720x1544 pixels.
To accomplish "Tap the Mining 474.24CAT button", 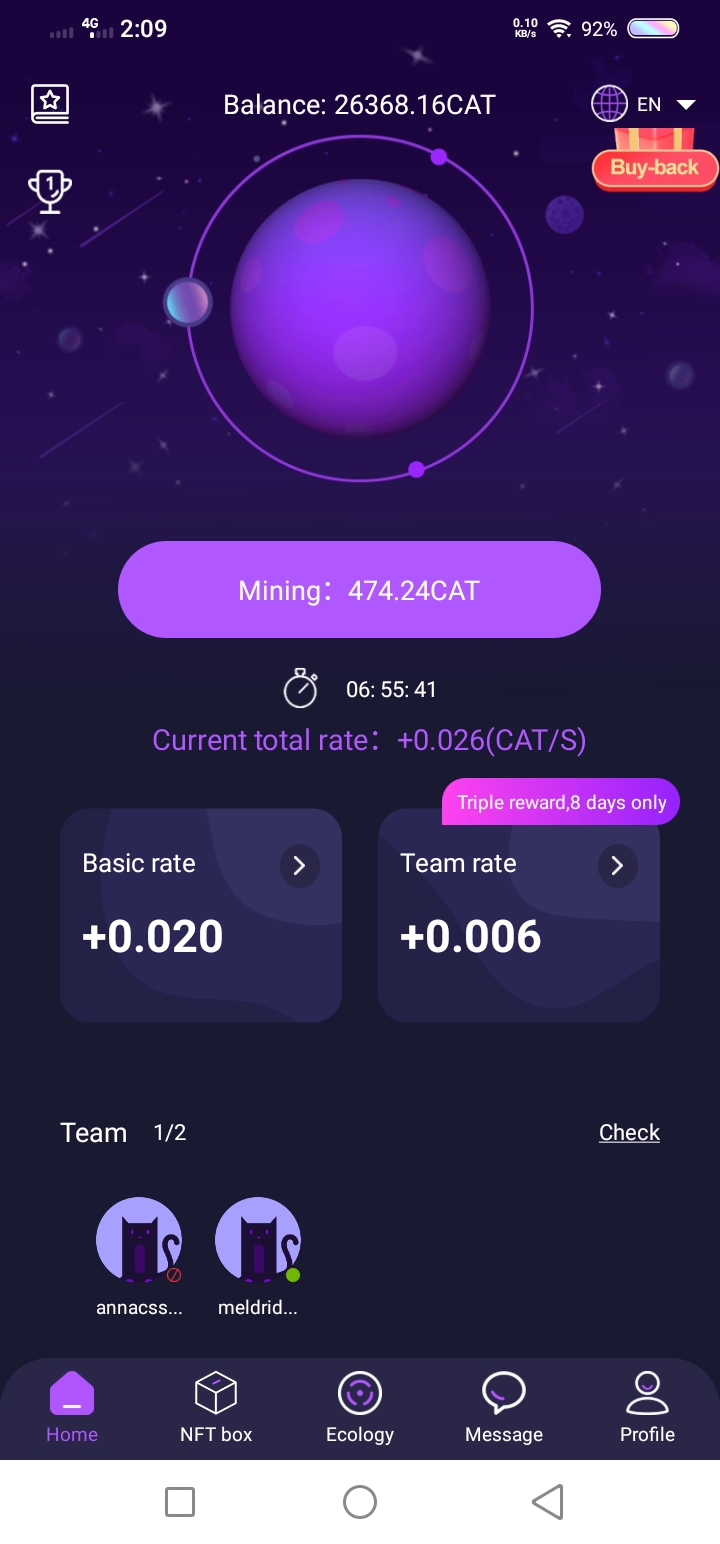I will [359, 590].
